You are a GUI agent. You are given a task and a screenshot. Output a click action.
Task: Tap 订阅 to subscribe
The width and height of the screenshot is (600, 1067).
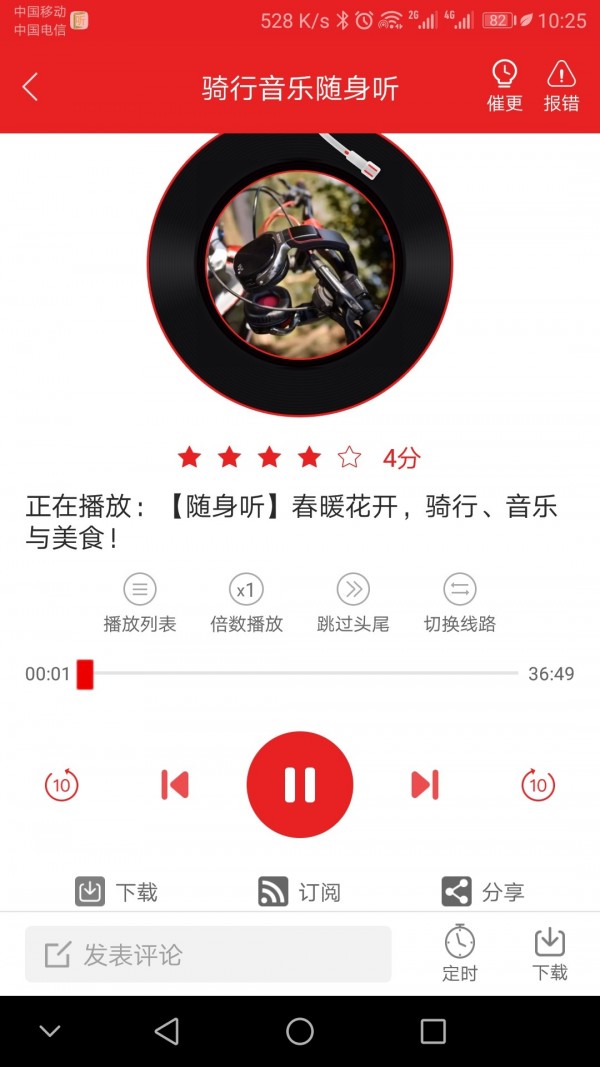pos(300,892)
